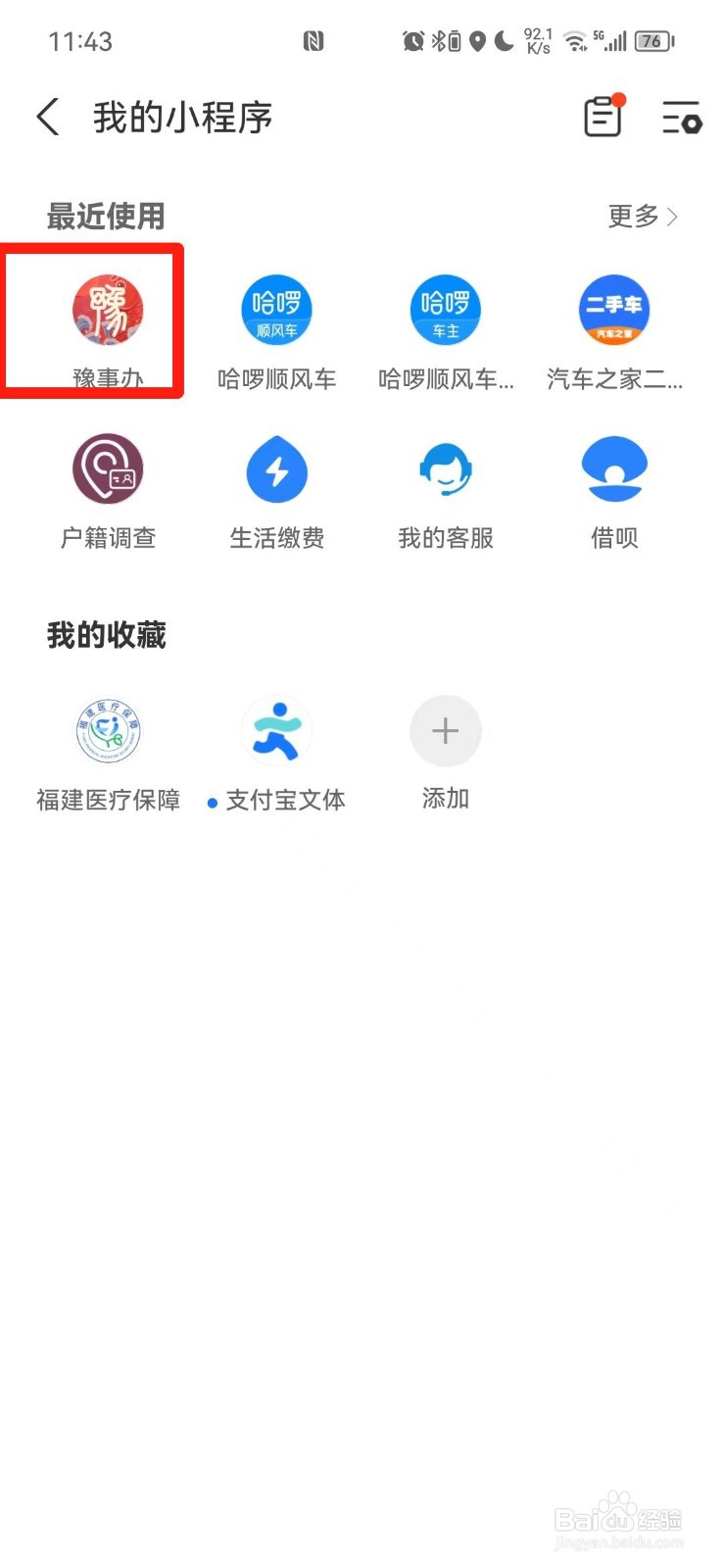This screenshot has height=1568, width=723.
Task: Go back from 我的小程序
Action: (x=48, y=118)
